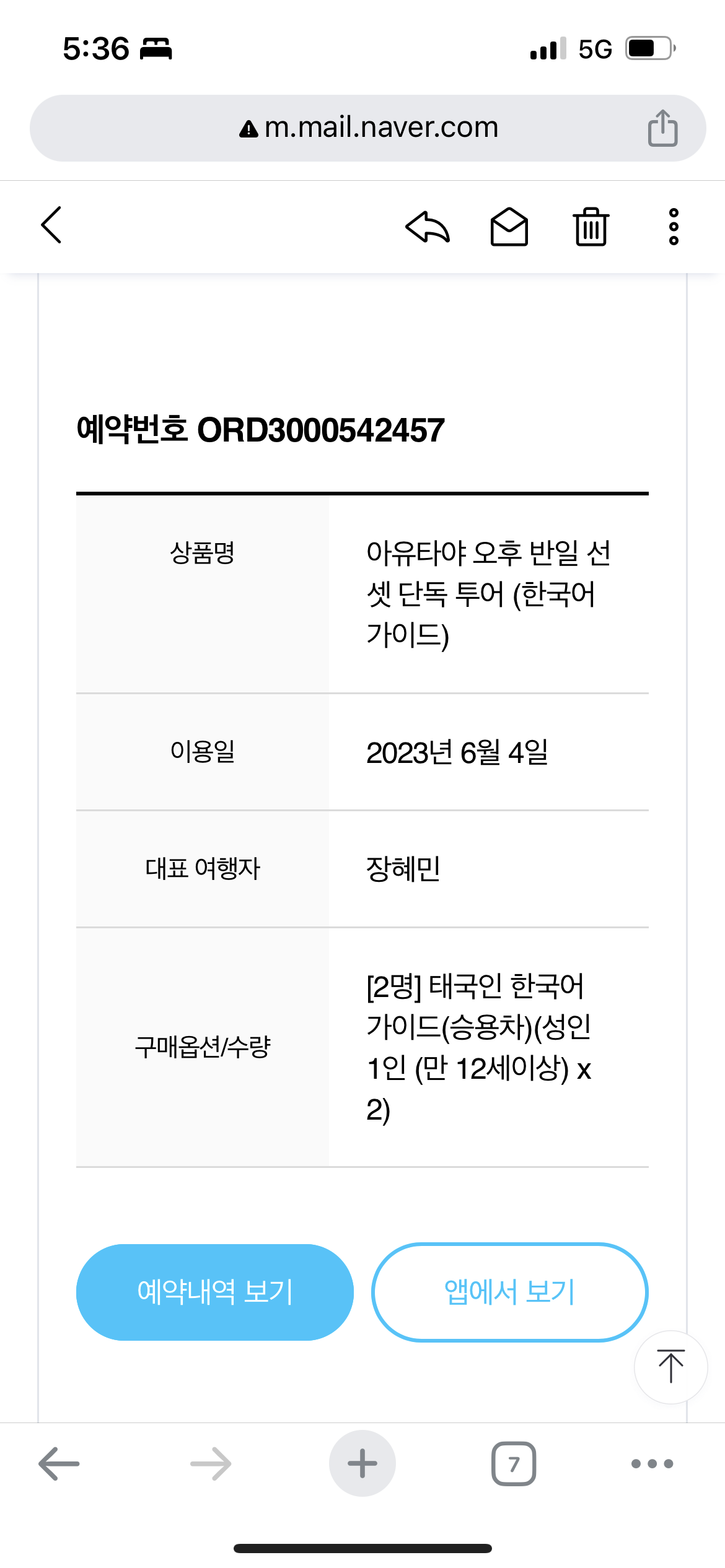725x1568 pixels.
Task: Go back to the mail list
Action: [x=51, y=225]
